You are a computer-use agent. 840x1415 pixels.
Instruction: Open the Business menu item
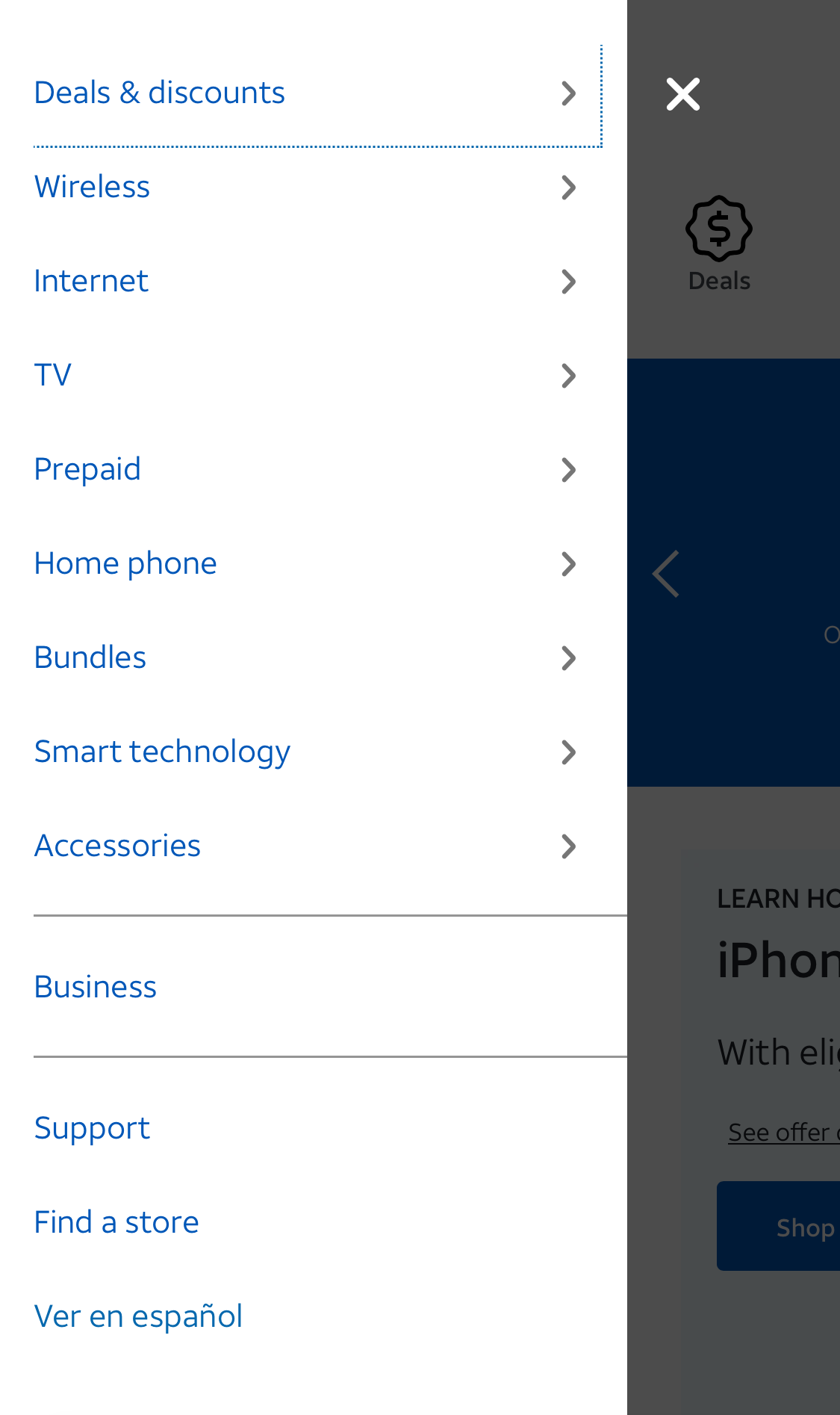tap(95, 988)
